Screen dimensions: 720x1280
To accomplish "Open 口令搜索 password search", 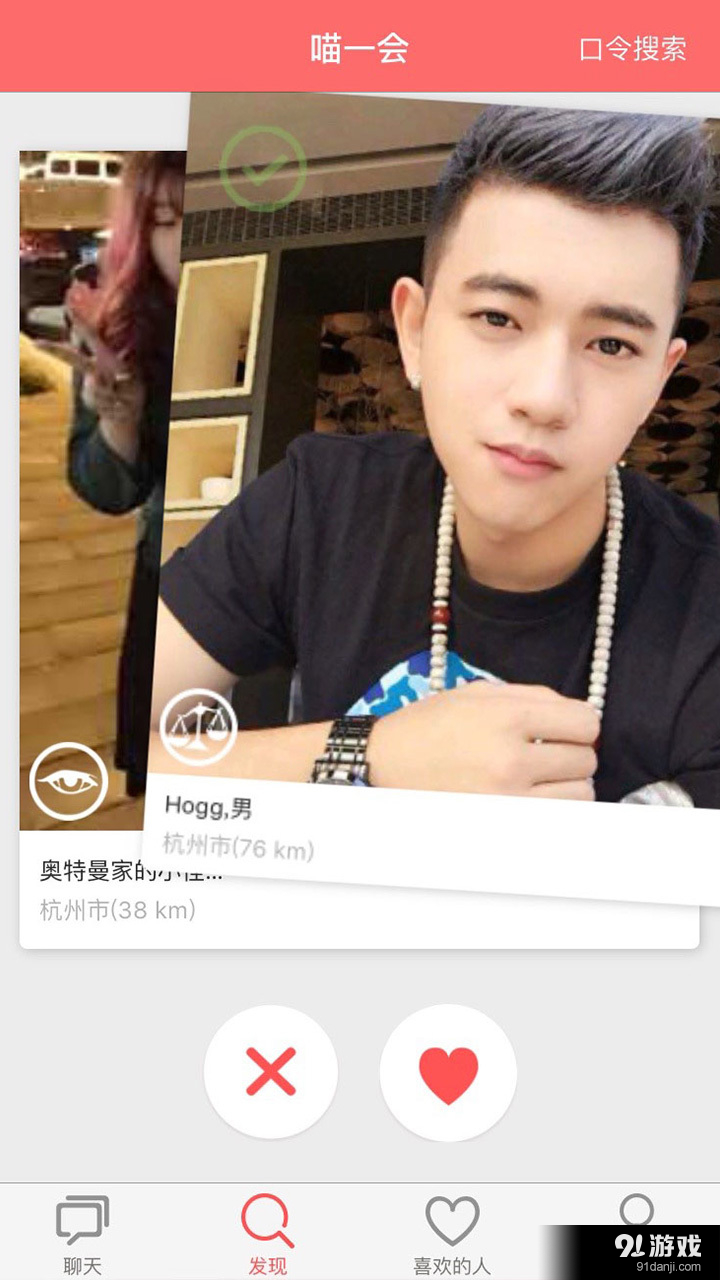I will click(632, 48).
